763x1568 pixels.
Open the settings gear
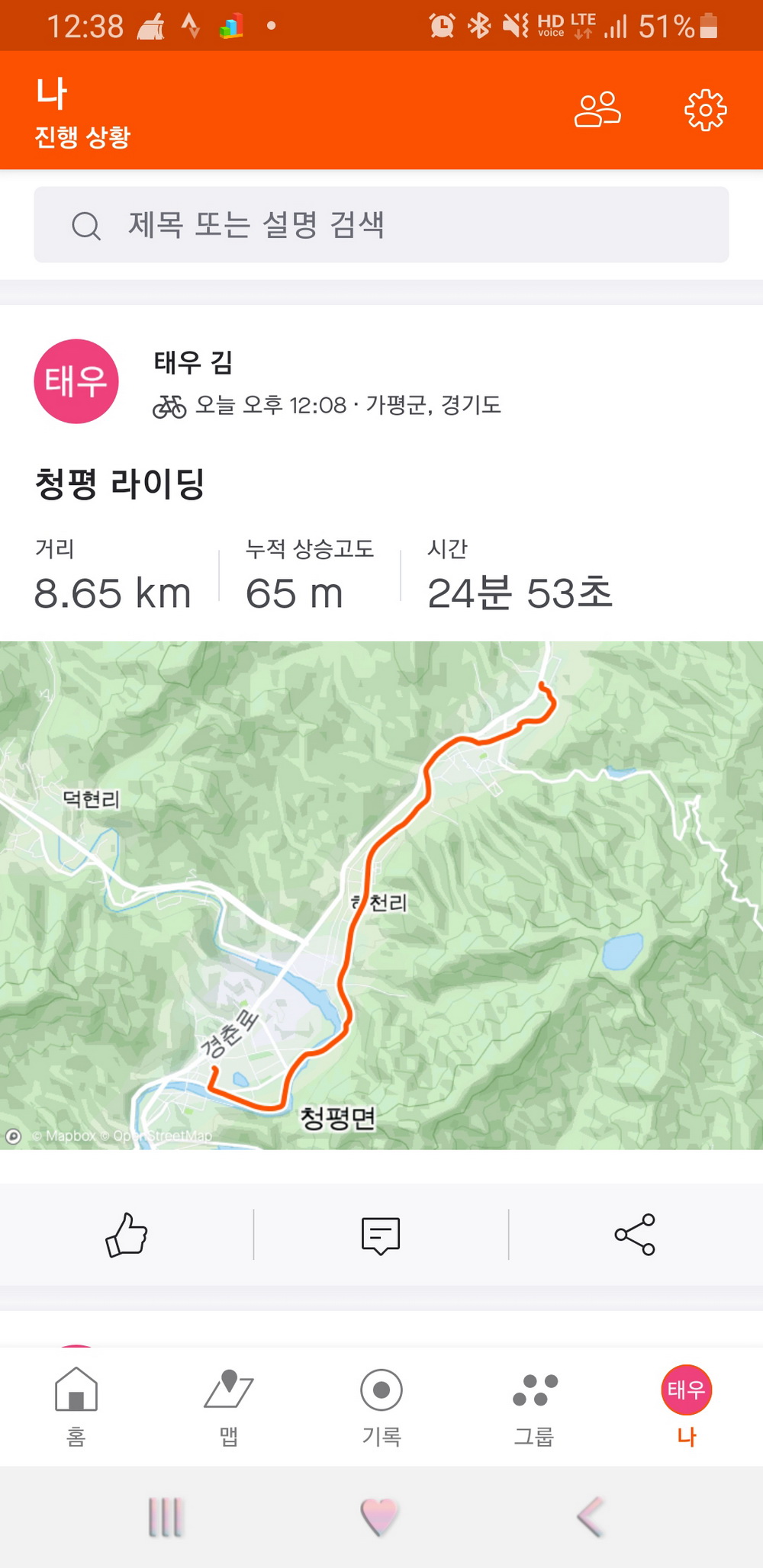click(705, 111)
